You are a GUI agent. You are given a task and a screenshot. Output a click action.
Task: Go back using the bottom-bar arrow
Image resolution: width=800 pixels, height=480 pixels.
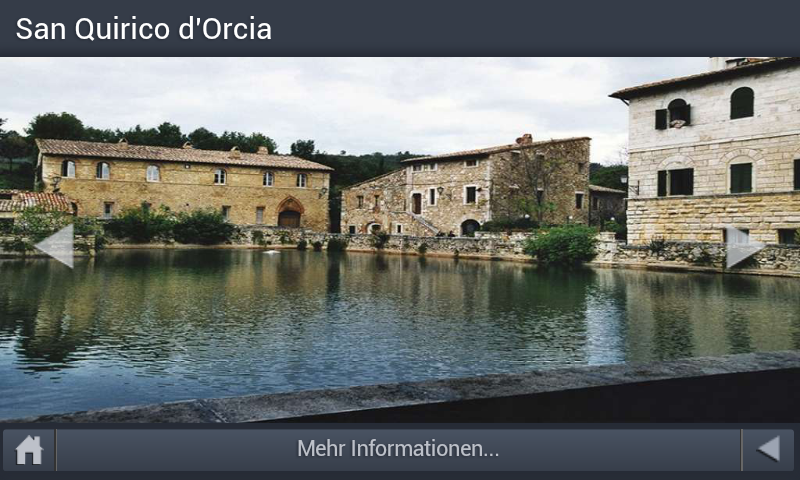pyautogui.click(x=768, y=450)
